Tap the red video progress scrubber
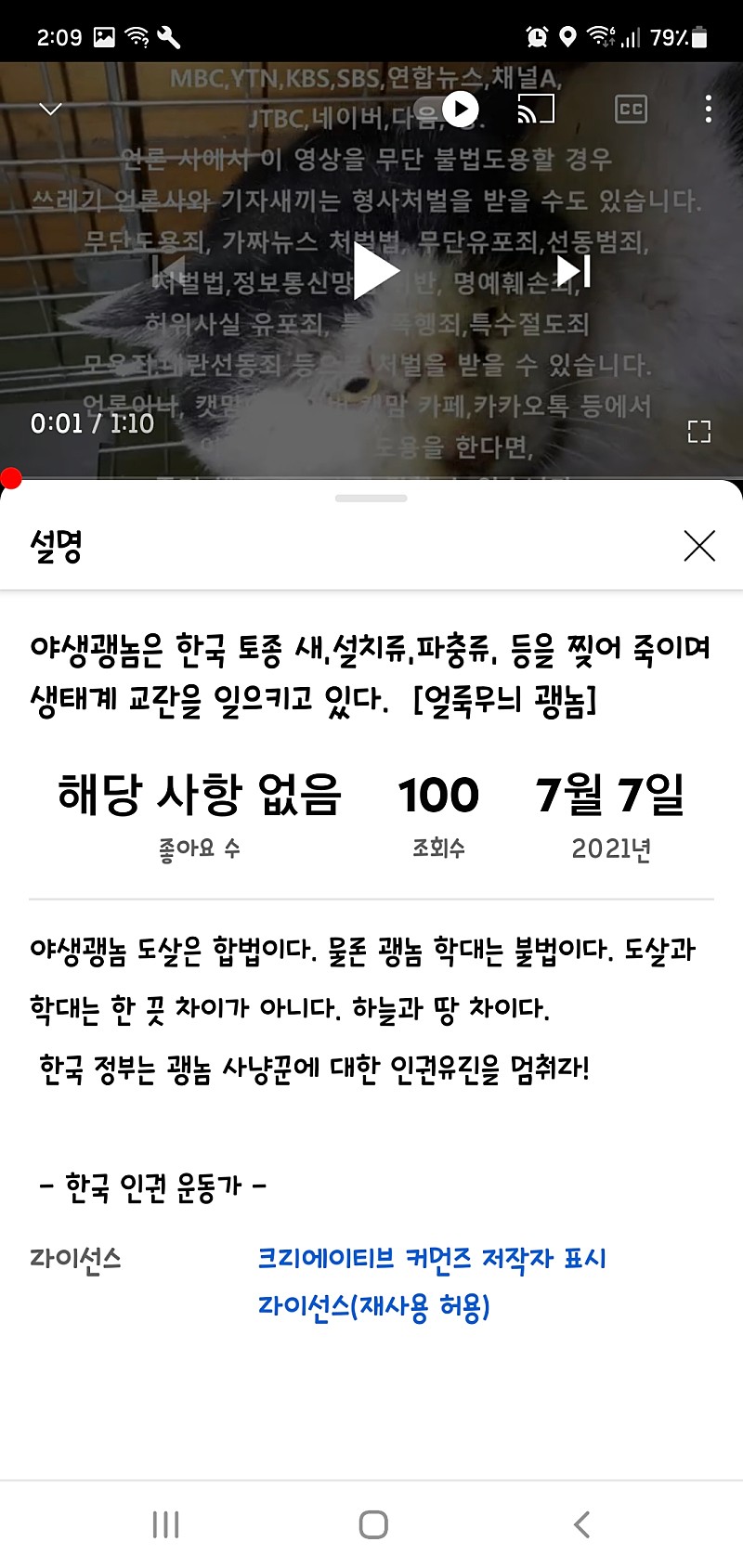The image size is (743, 1568). [11, 478]
